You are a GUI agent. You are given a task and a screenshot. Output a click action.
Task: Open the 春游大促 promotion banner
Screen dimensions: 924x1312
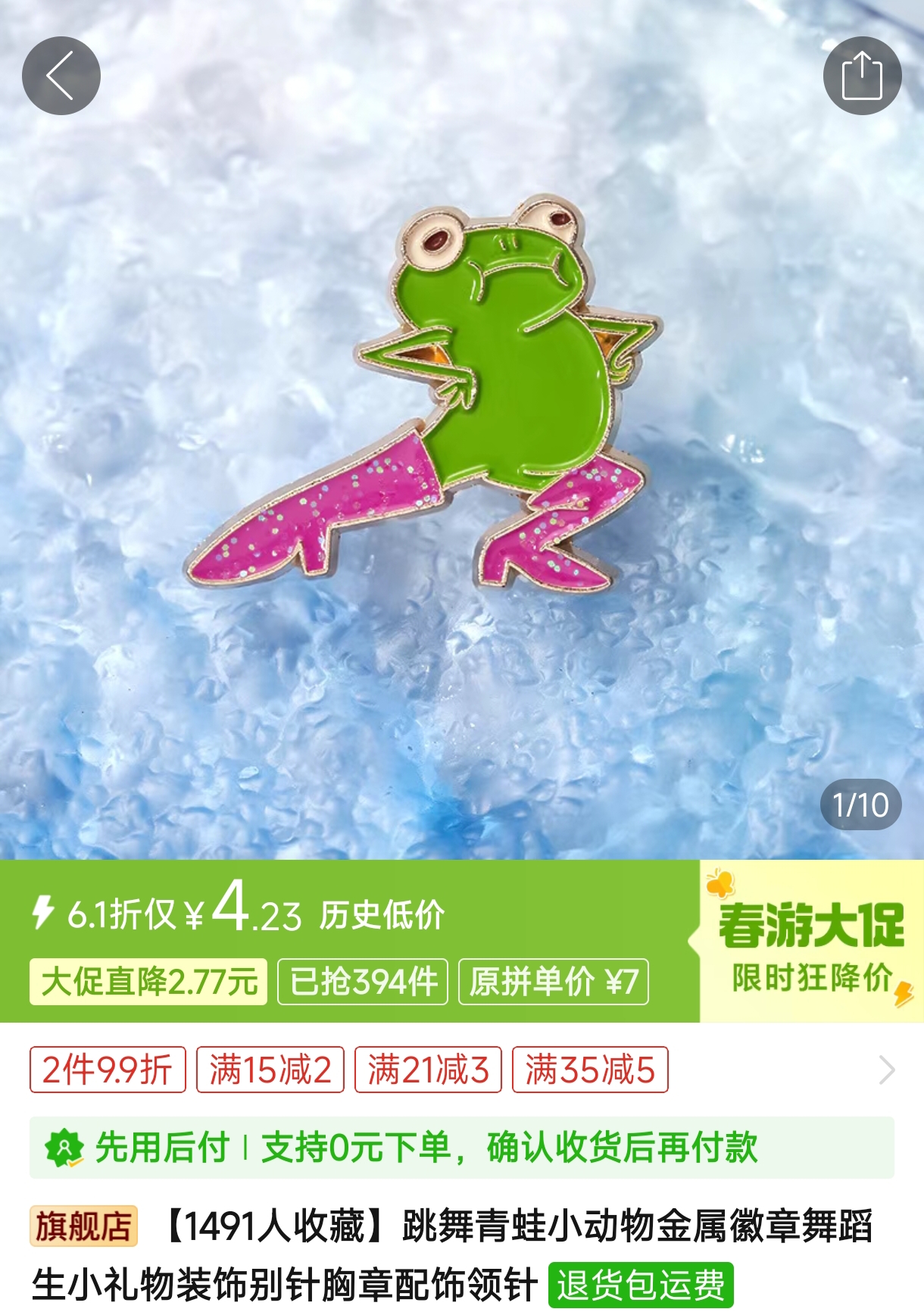coord(811,942)
